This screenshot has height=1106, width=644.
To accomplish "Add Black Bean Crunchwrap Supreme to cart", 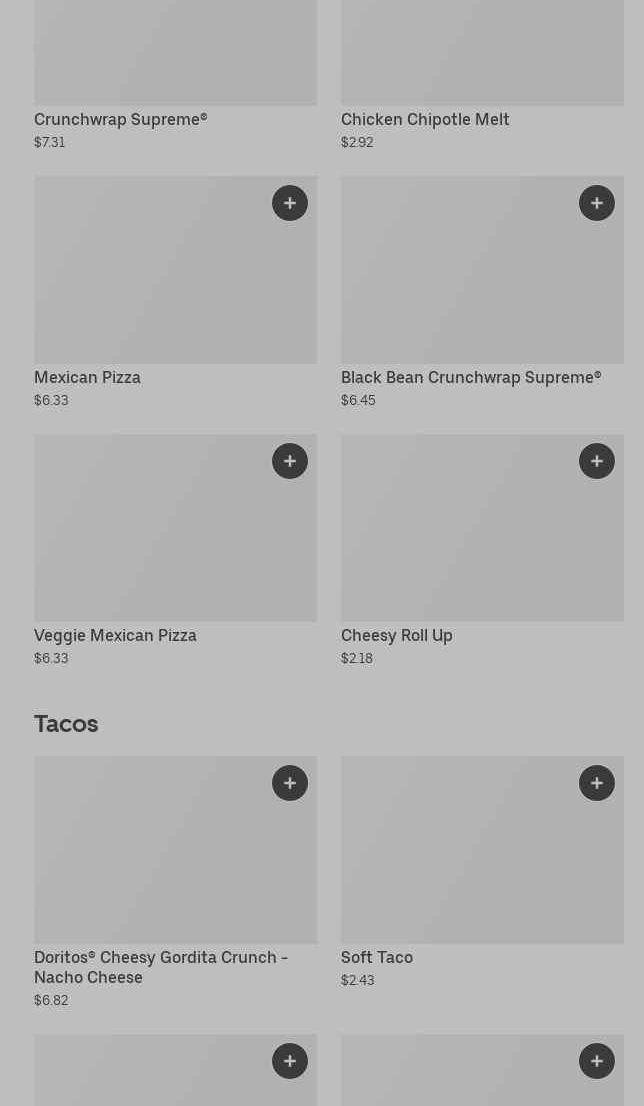I will [597, 203].
